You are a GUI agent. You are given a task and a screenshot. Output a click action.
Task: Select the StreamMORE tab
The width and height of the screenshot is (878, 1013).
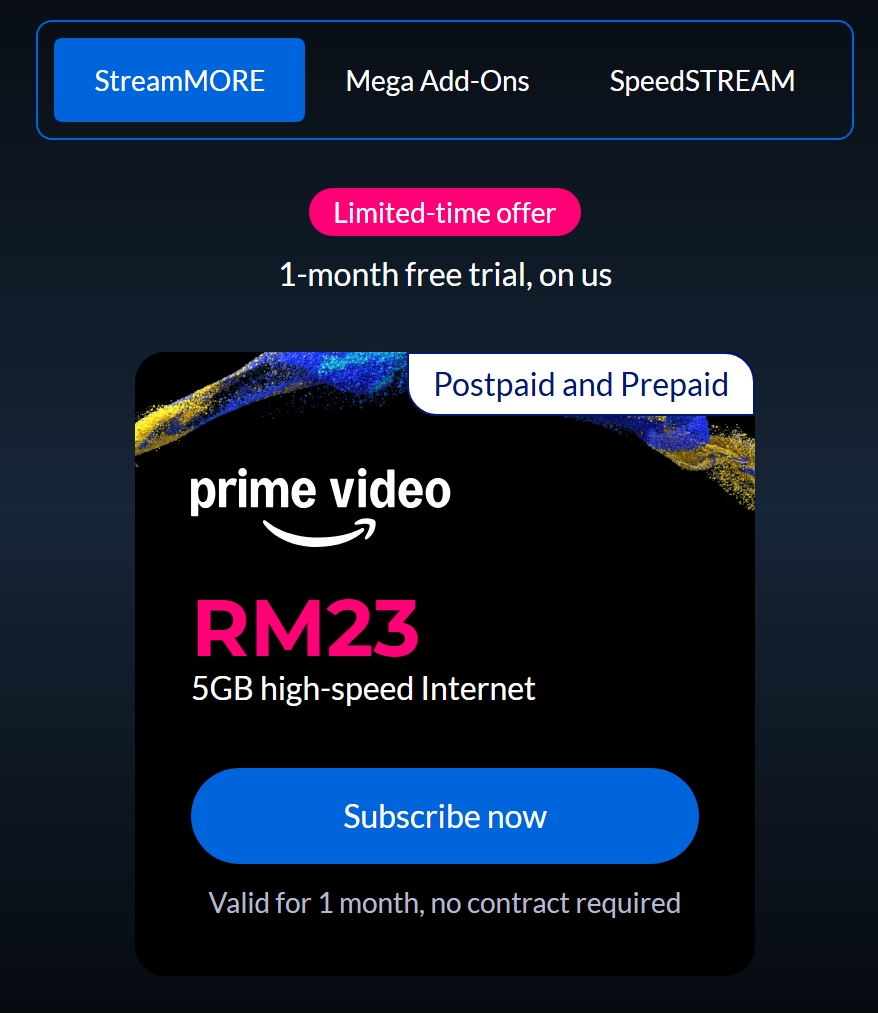(x=180, y=80)
